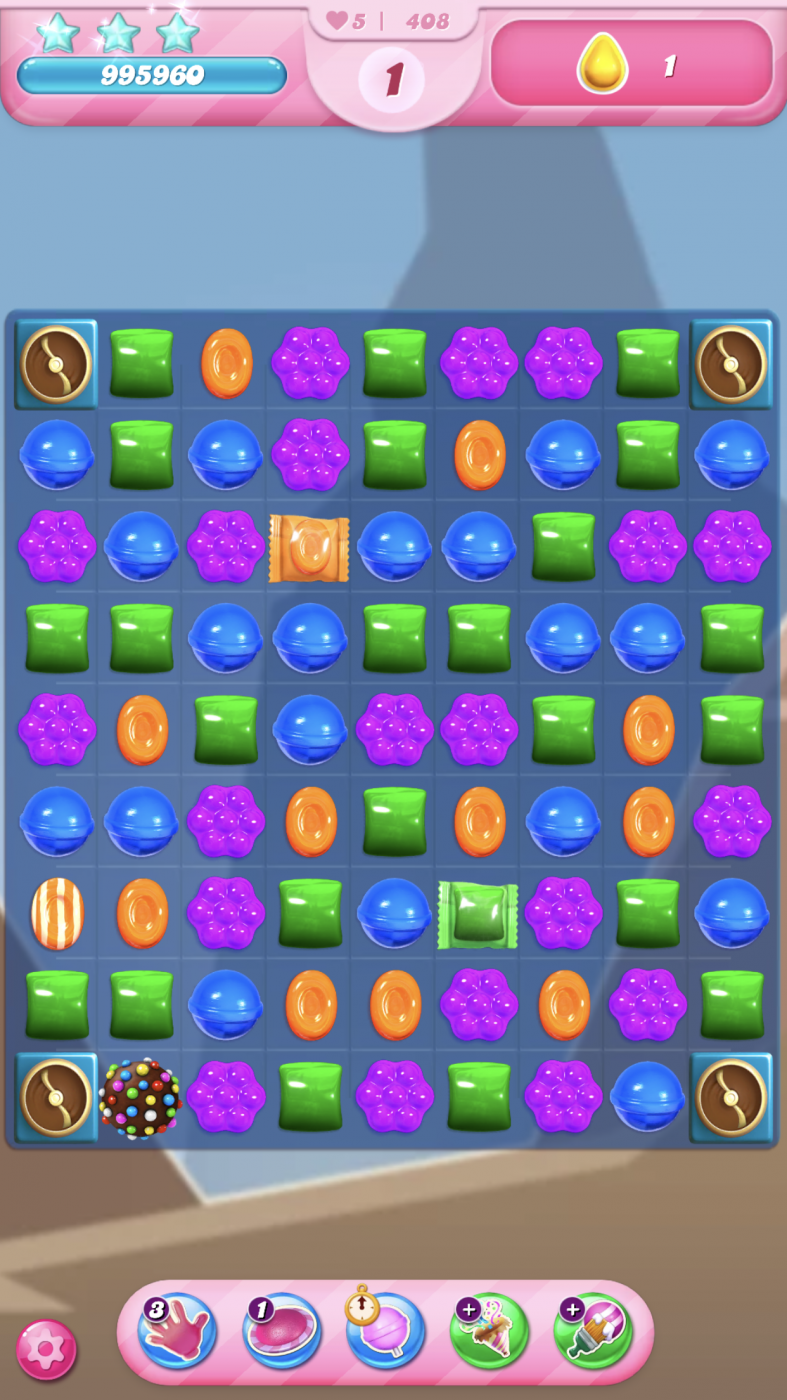Activate the timed lollipop hammer booster
Viewport: 787px width, 1400px height.
tap(385, 1331)
